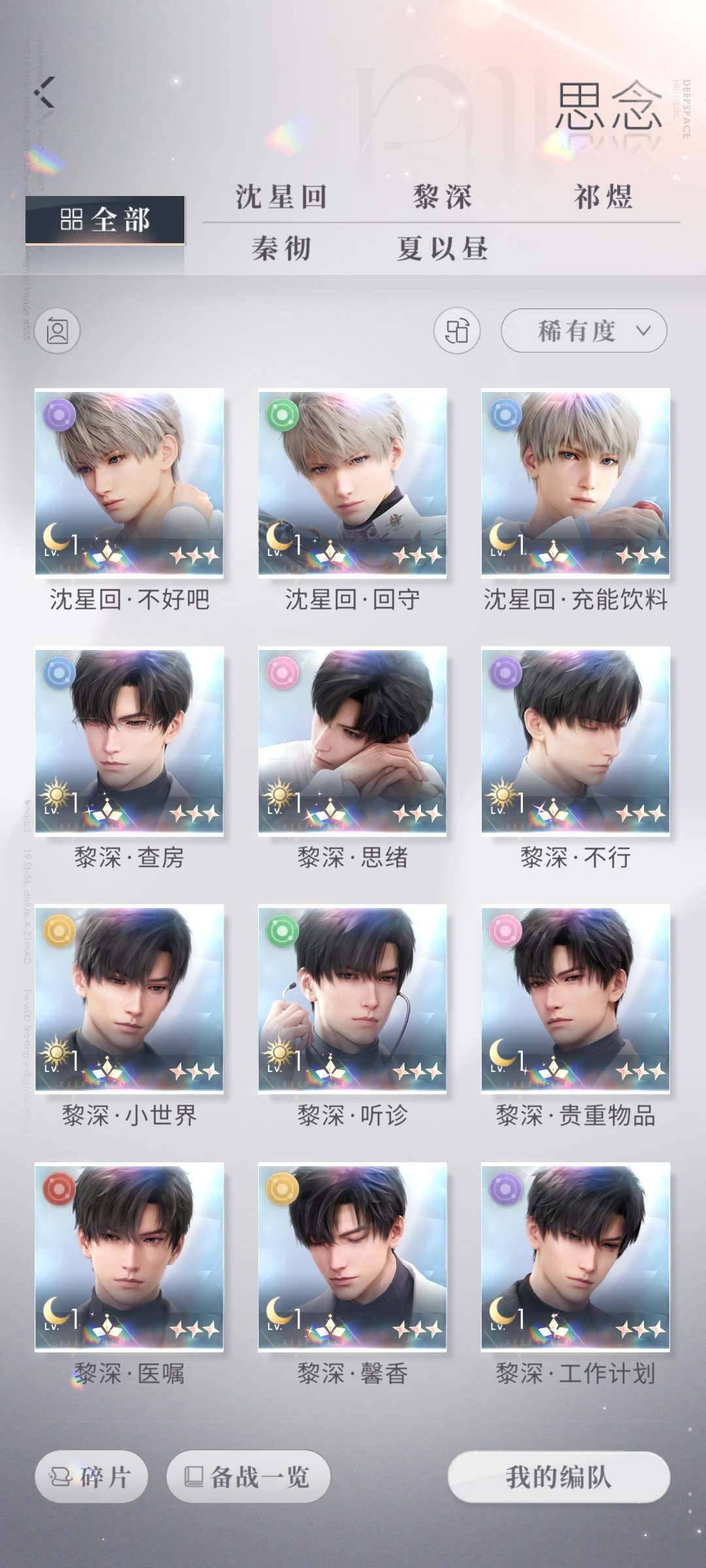Tap the layout switch icon beside 稀有度
The image size is (706, 1568).
pos(457,331)
